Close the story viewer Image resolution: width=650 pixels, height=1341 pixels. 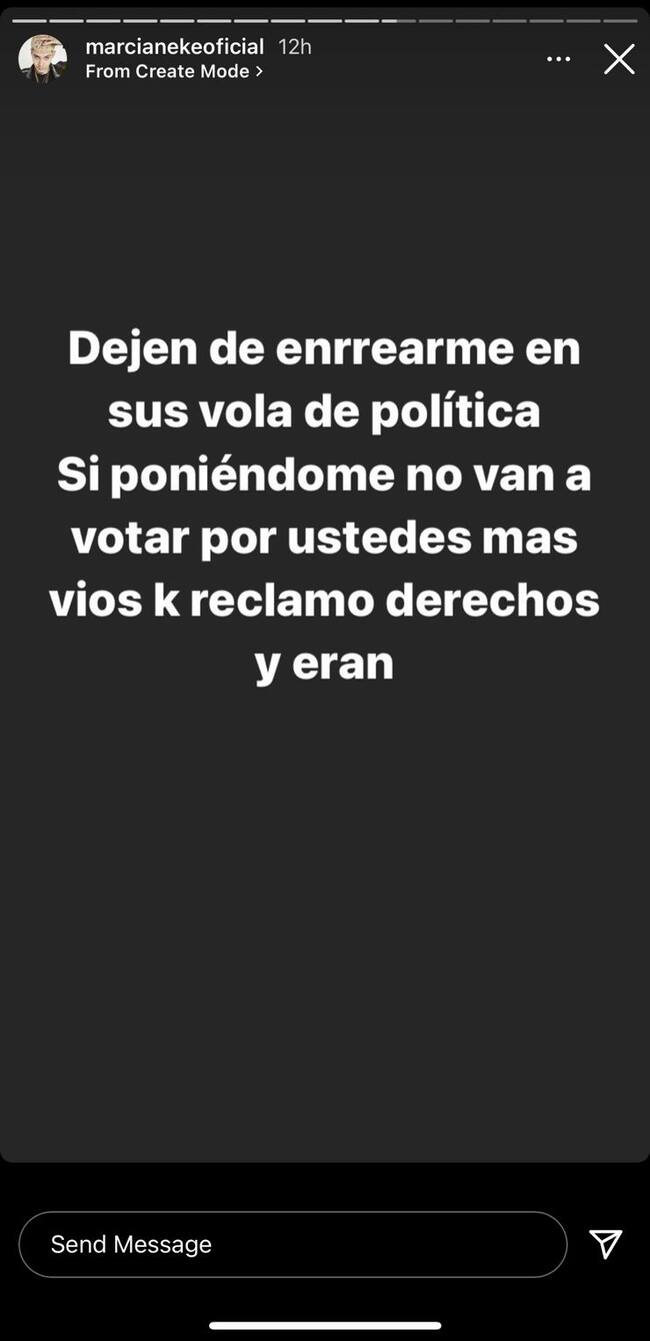[619, 59]
